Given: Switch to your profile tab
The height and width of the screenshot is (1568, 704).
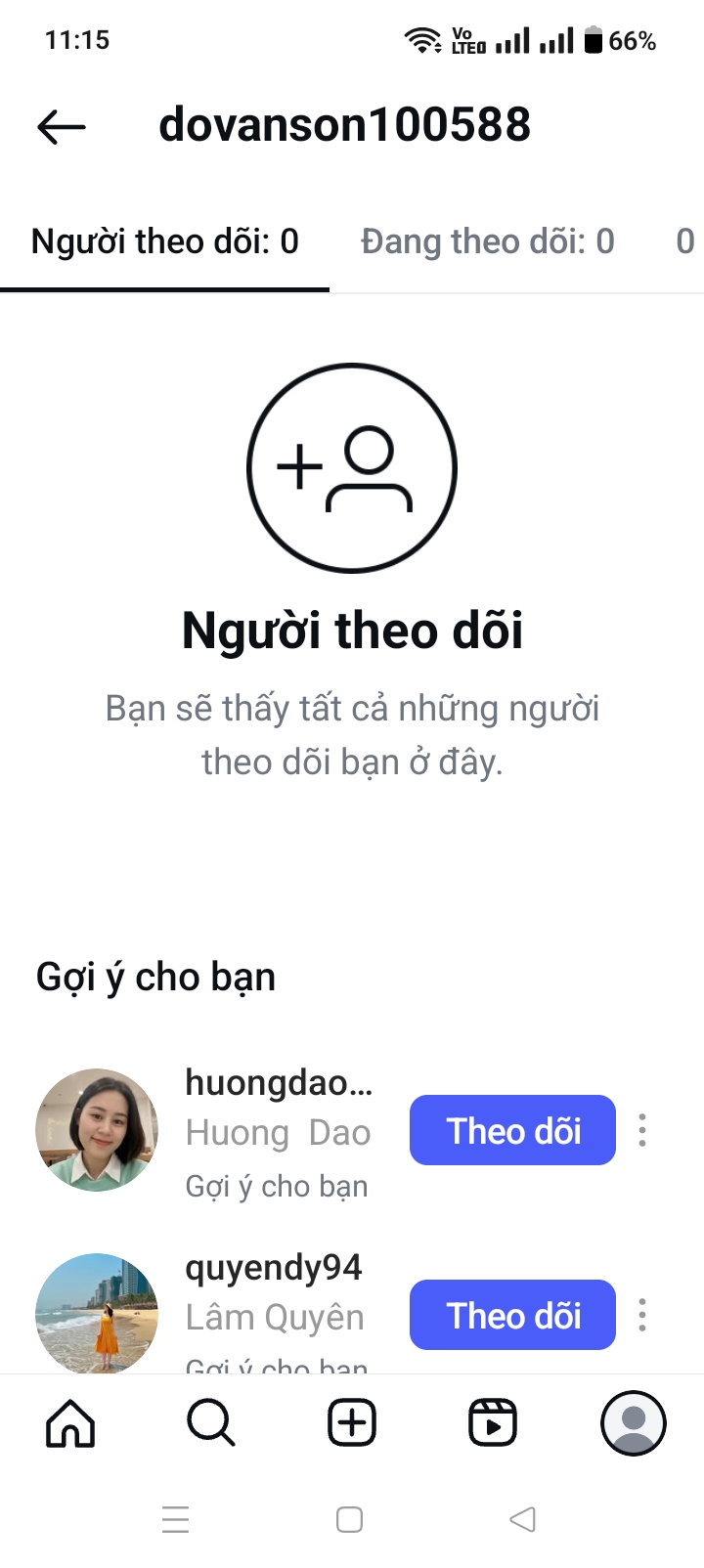Looking at the screenshot, I should (634, 1423).
